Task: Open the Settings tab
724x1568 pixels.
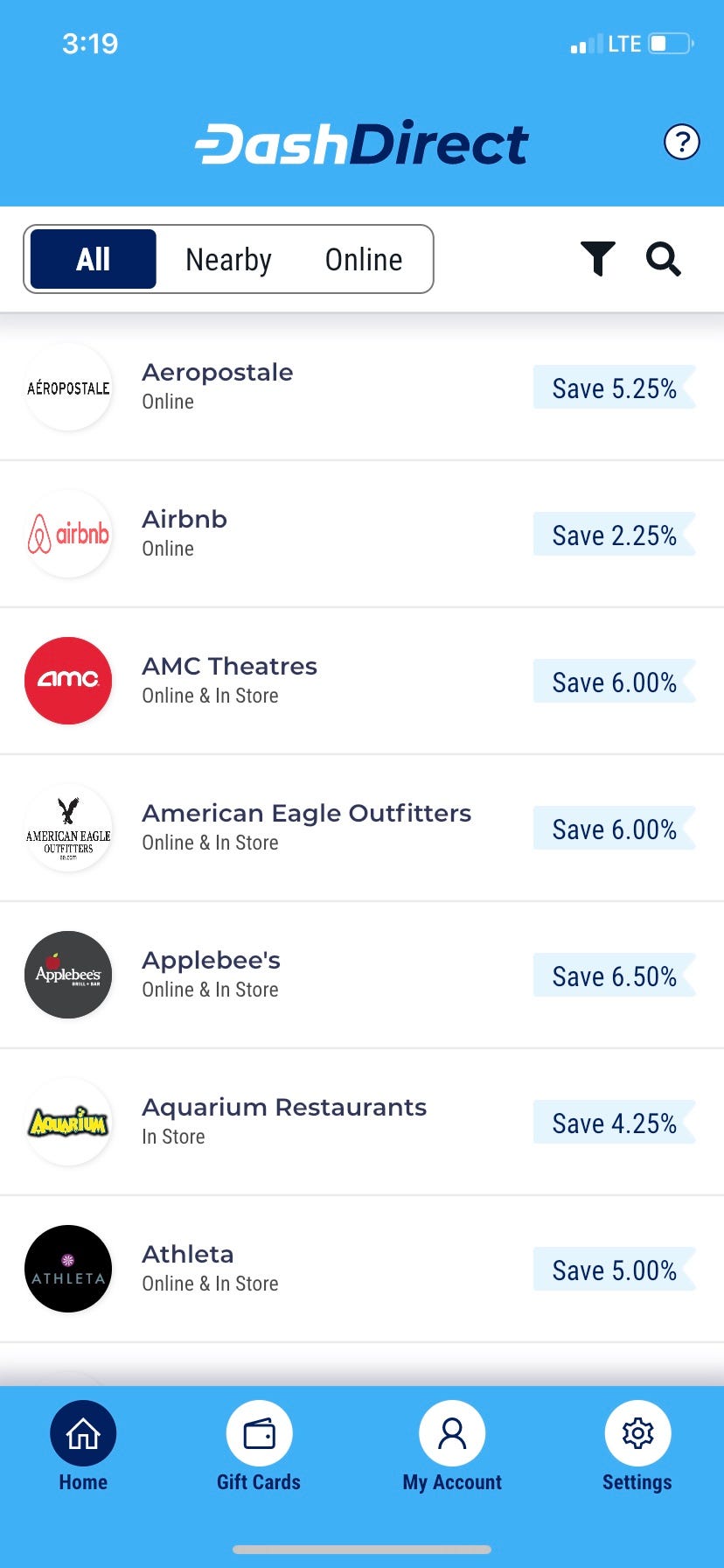Action: pos(637,1447)
